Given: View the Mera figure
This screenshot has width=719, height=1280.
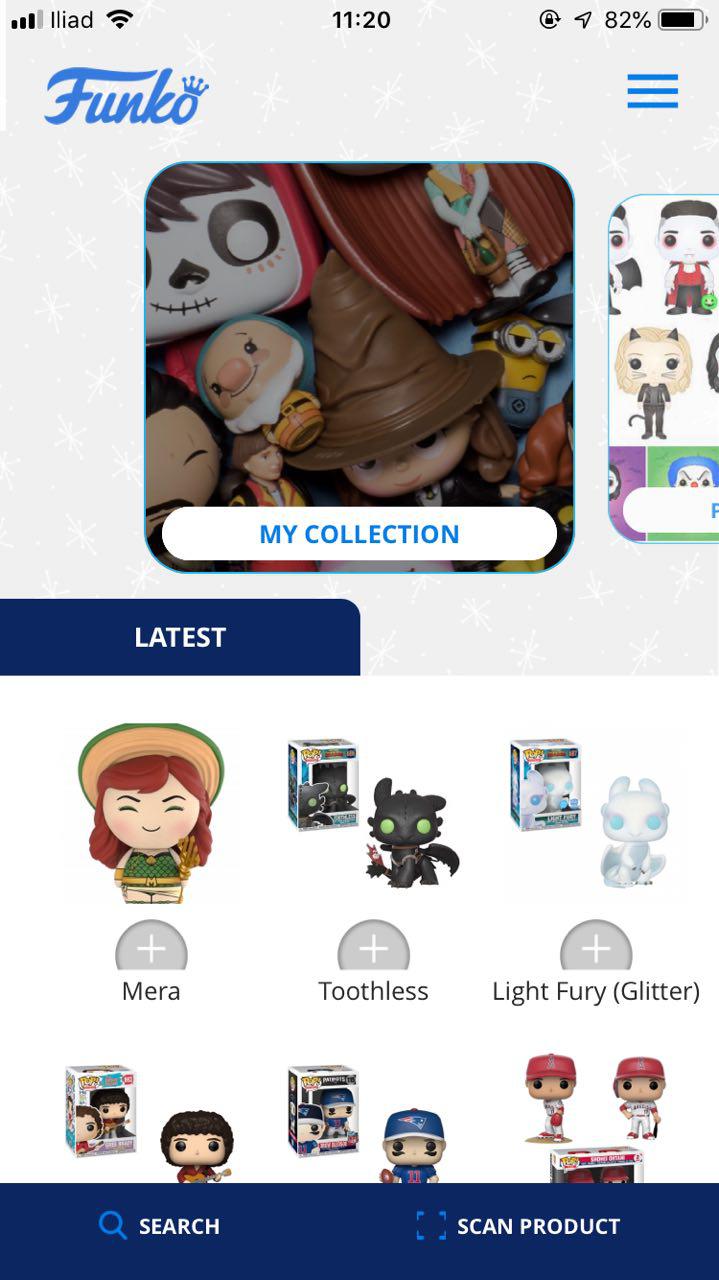Looking at the screenshot, I should tap(151, 812).
